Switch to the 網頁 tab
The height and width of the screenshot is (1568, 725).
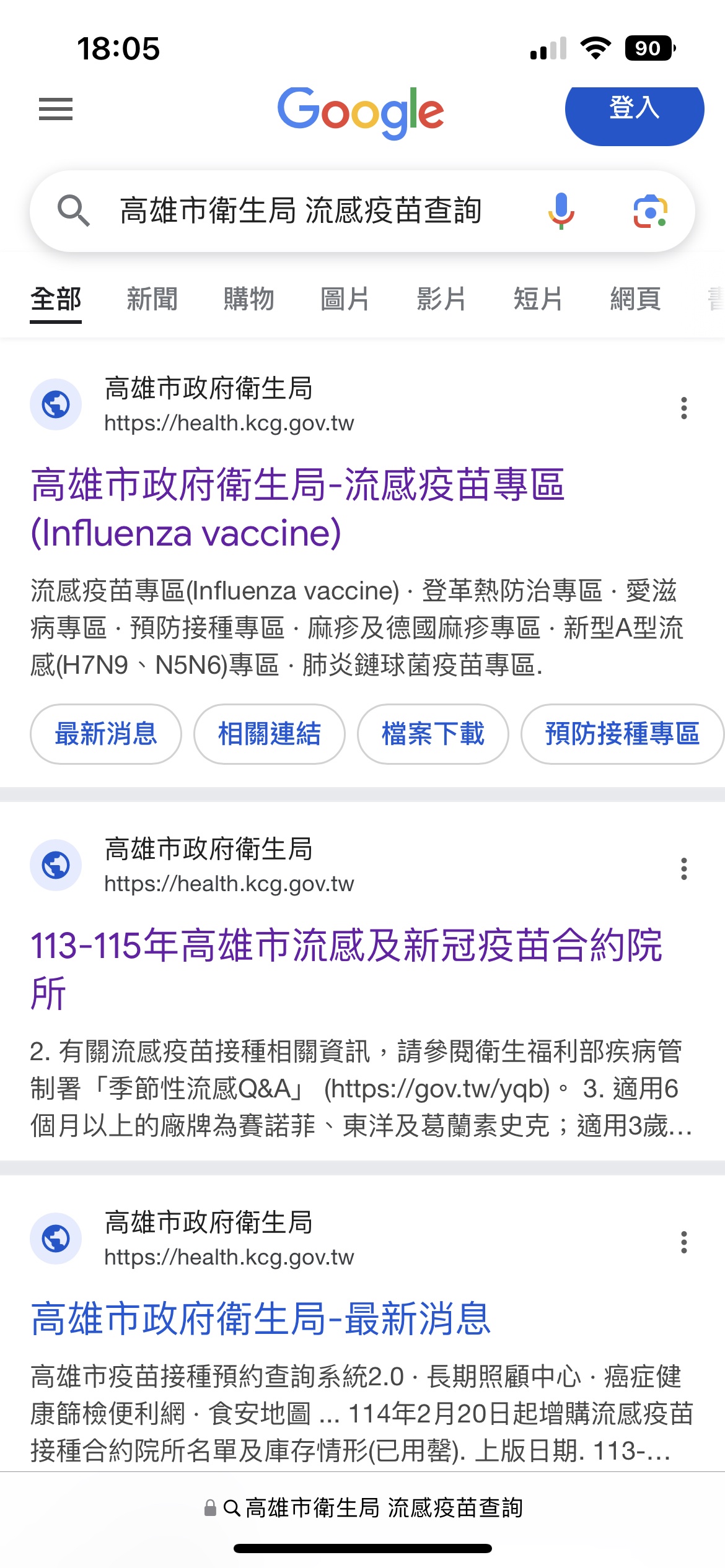pyautogui.click(x=636, y=299)
